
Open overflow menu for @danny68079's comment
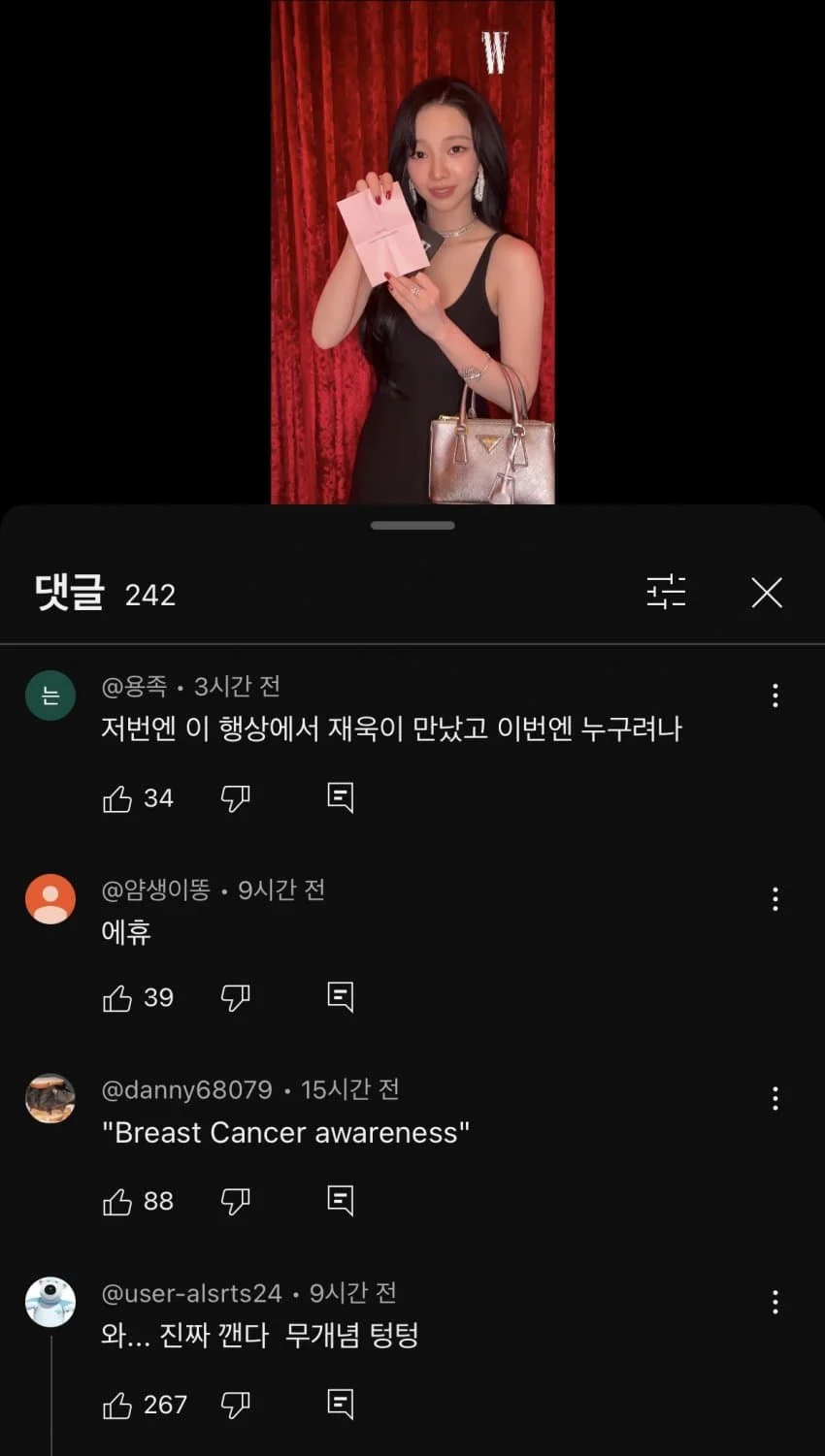[775, 1099]
